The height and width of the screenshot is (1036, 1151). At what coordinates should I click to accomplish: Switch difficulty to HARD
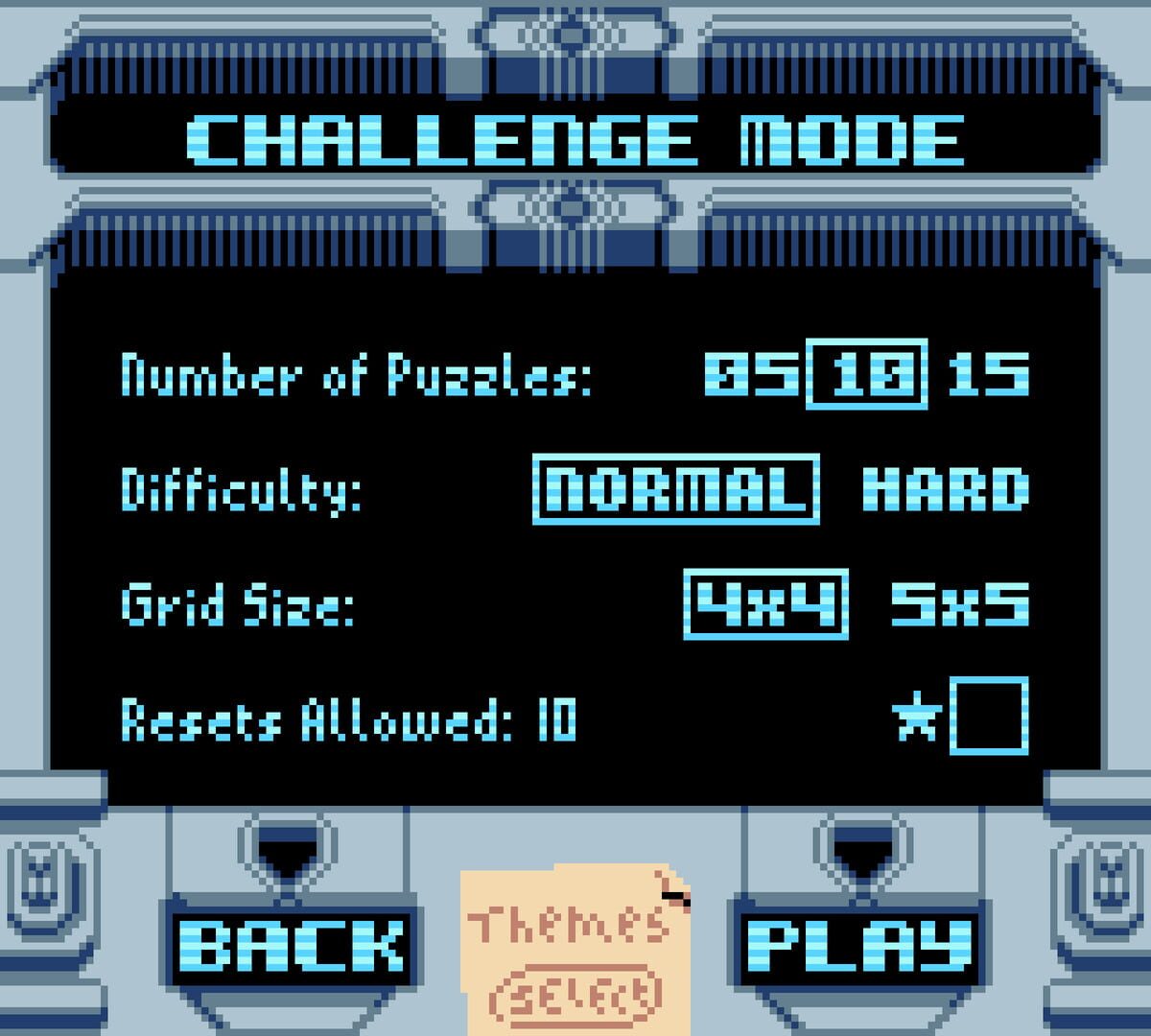click(946, 489)
